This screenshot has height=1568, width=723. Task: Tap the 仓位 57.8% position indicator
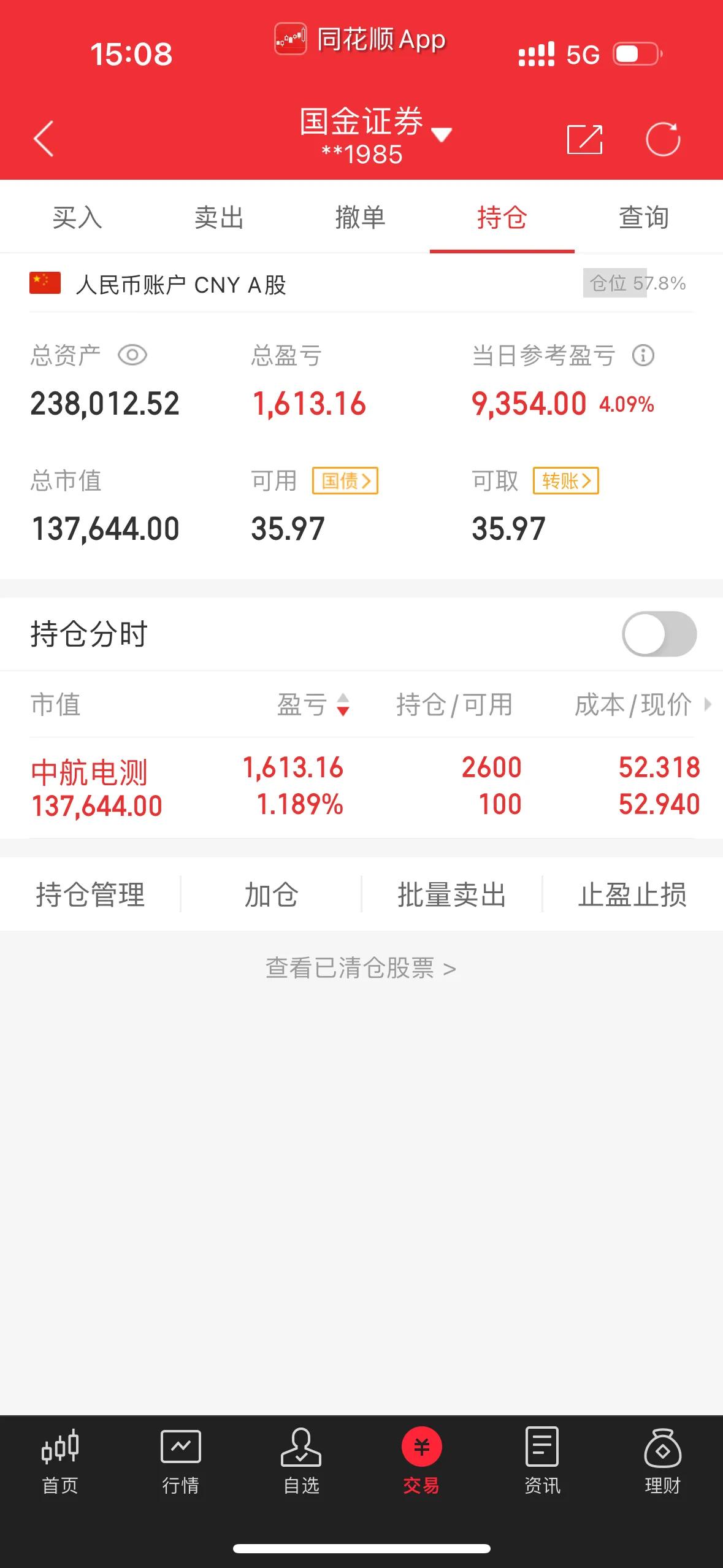coord(634,283)
